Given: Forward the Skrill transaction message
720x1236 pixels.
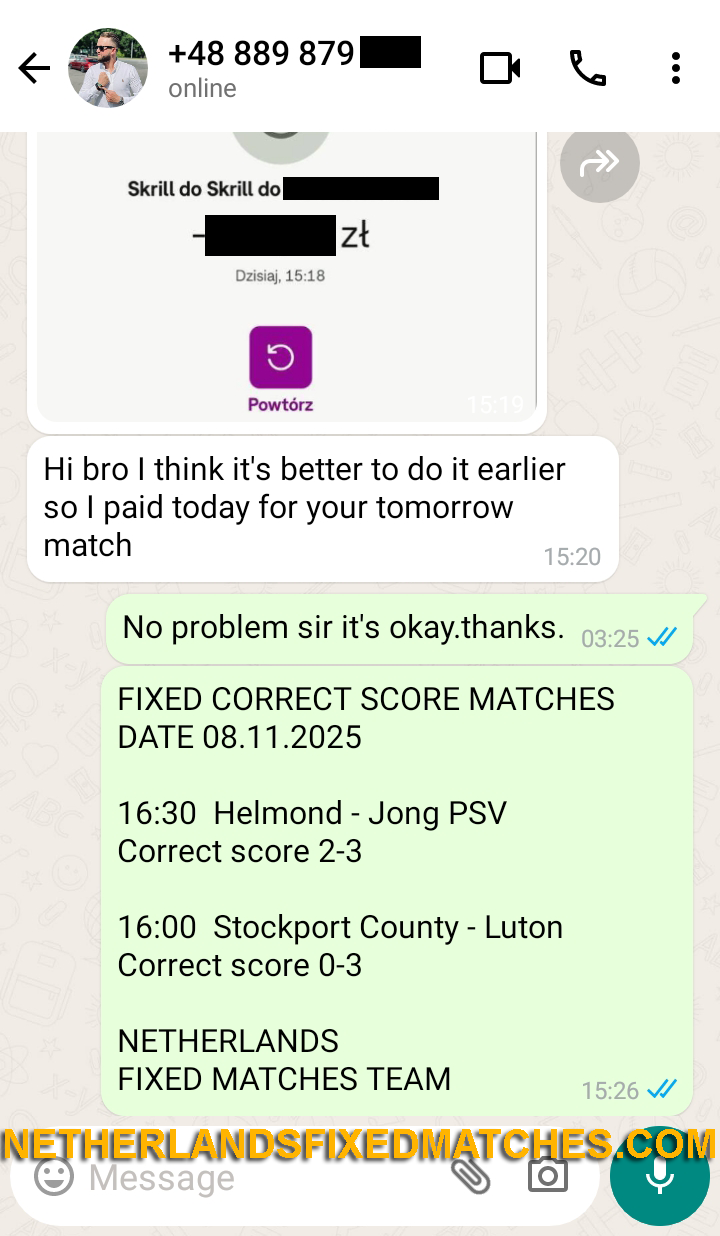Looking at the screenshot, I should click(x=600, y=164).
